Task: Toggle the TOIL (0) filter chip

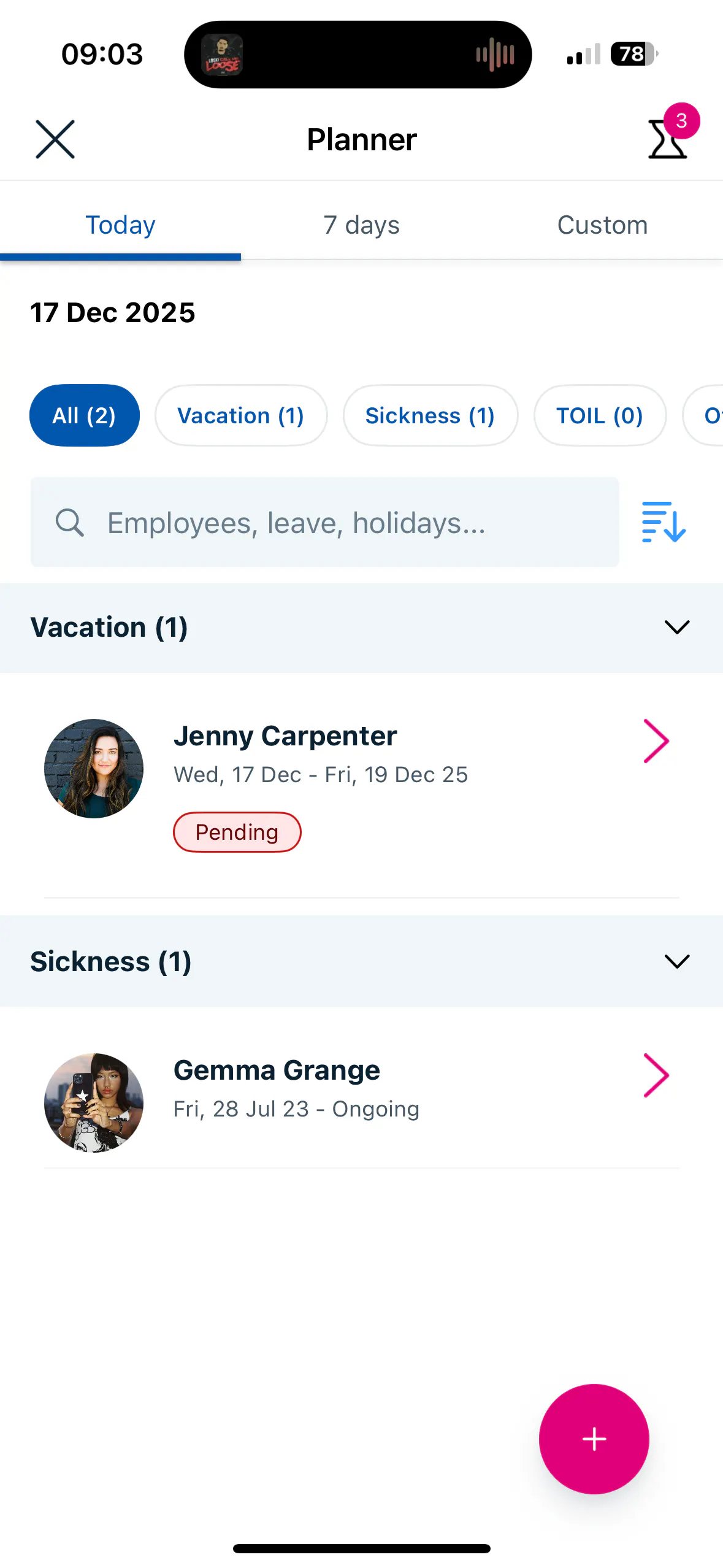Action: [x=599, y=415]
